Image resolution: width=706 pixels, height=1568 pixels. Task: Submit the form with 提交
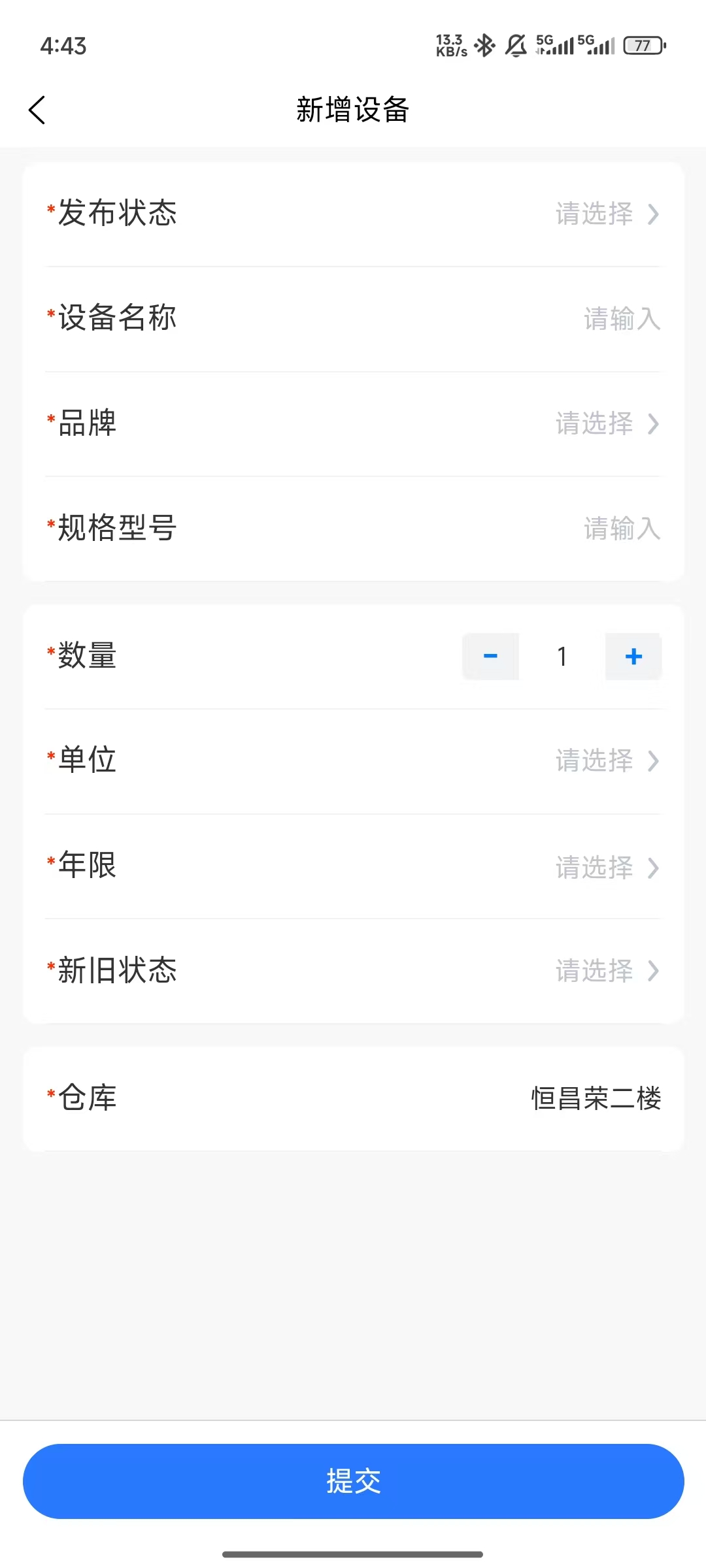pyautogui.click(x=353, y=1480)
